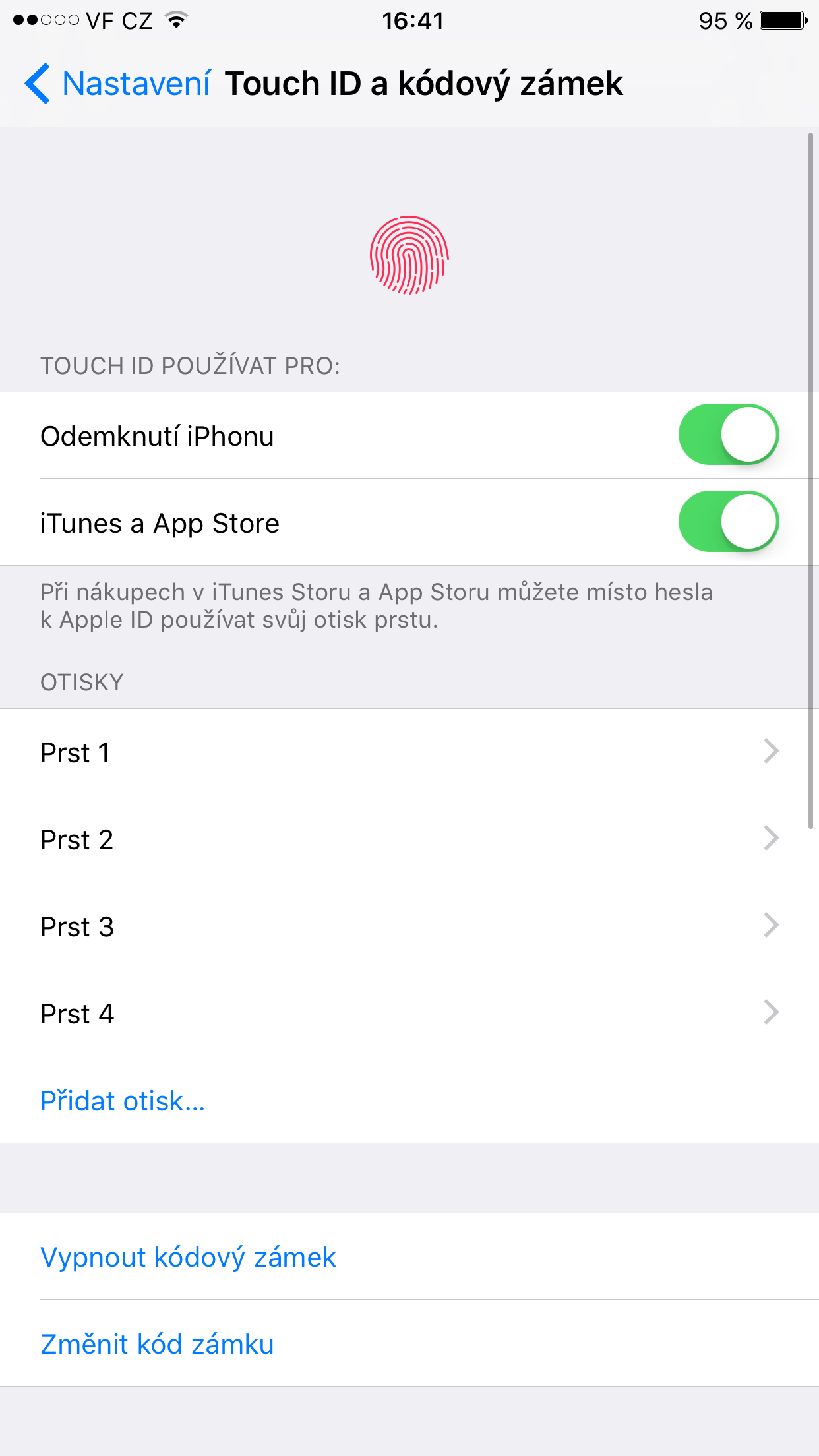The width and height of the screenshot is (819, 1456).
Task: Select Vypnout kódový zámek
Action: click(189, 1257)
